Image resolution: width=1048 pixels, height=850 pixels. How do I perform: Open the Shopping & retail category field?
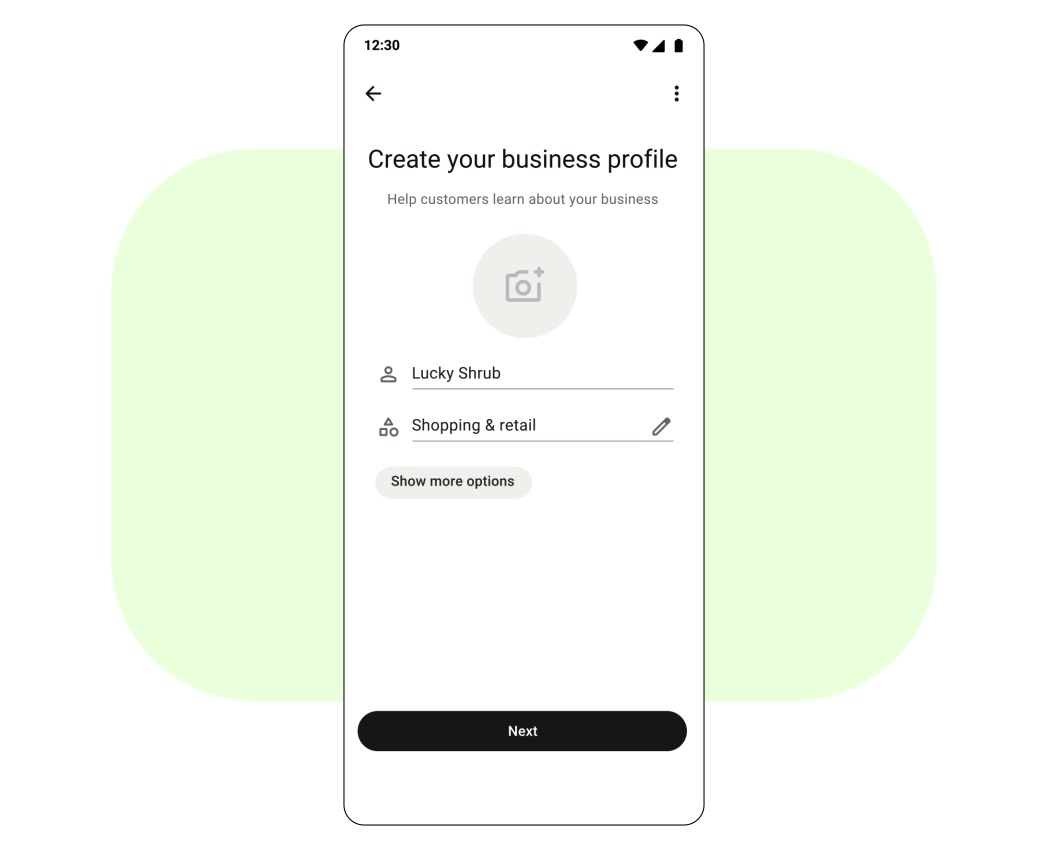tap(520, 425)
